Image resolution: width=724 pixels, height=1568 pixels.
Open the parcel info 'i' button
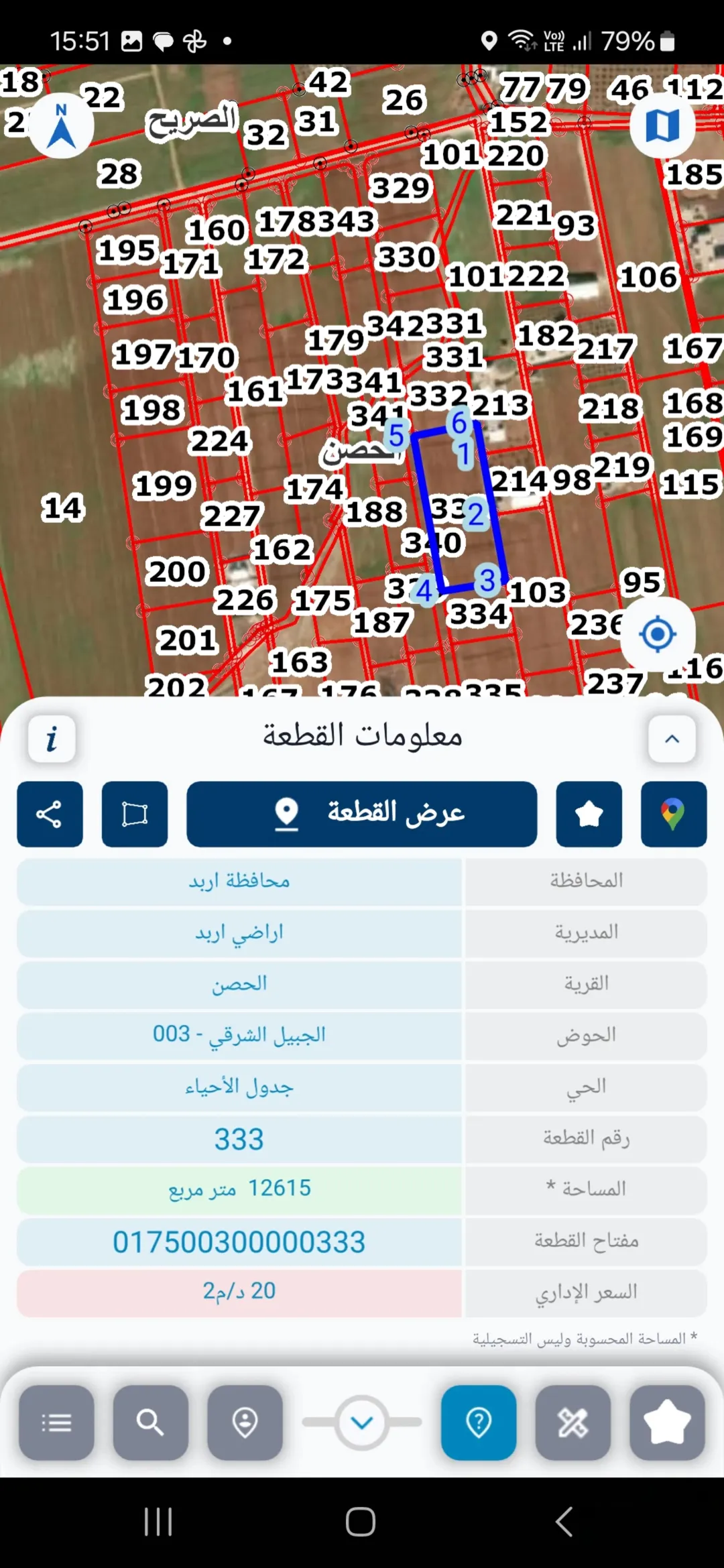(x=52, y=739)
